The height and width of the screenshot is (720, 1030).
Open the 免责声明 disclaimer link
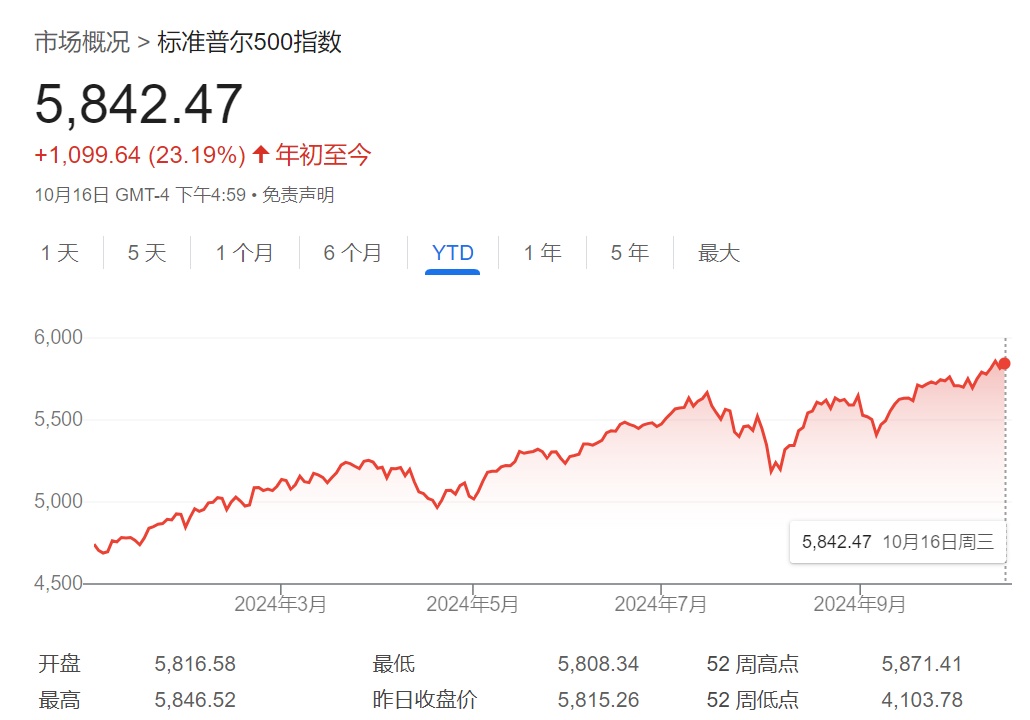pyautogui.click(x=298, y=195)
